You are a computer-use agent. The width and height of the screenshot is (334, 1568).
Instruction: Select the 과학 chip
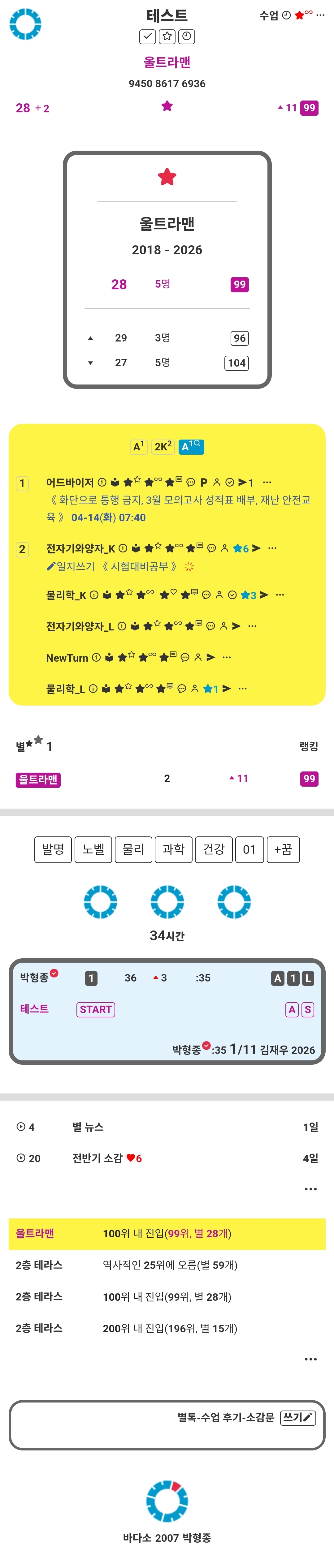[x=174, y=849]
